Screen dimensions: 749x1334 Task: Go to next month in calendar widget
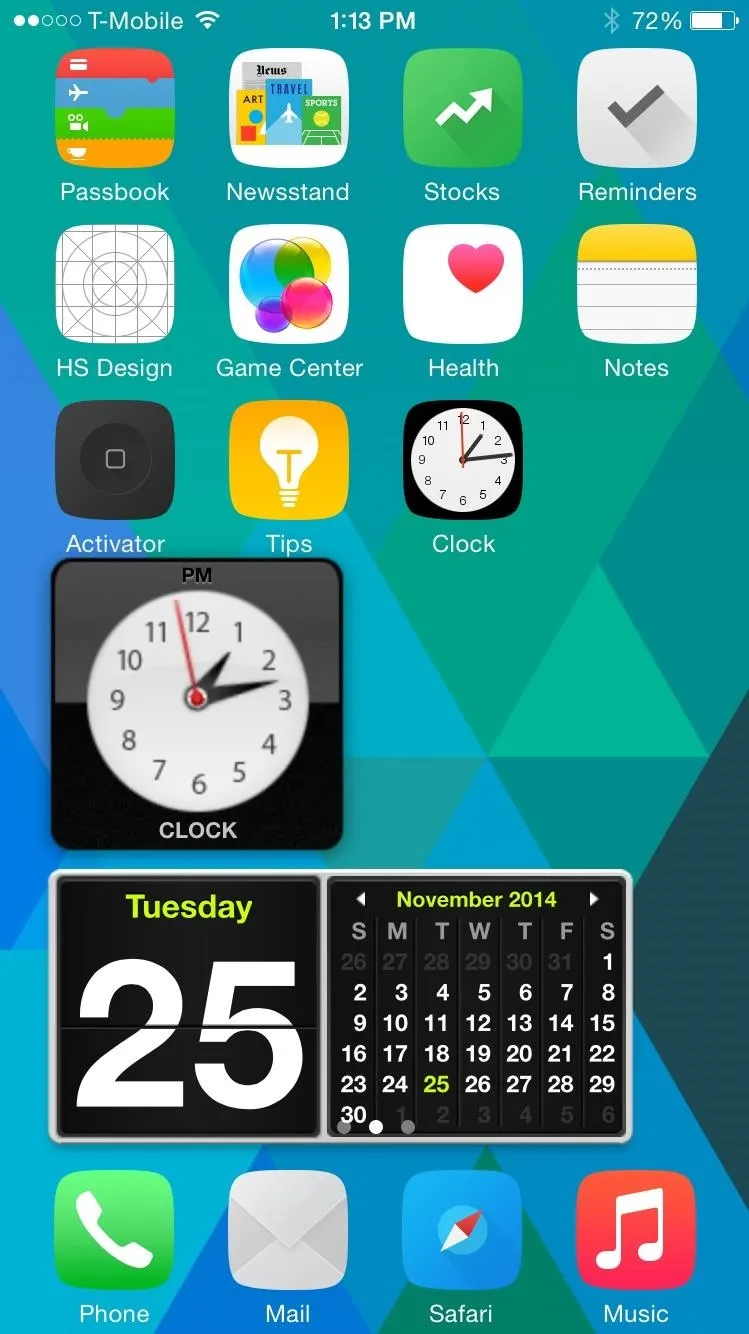coord(594,899)
